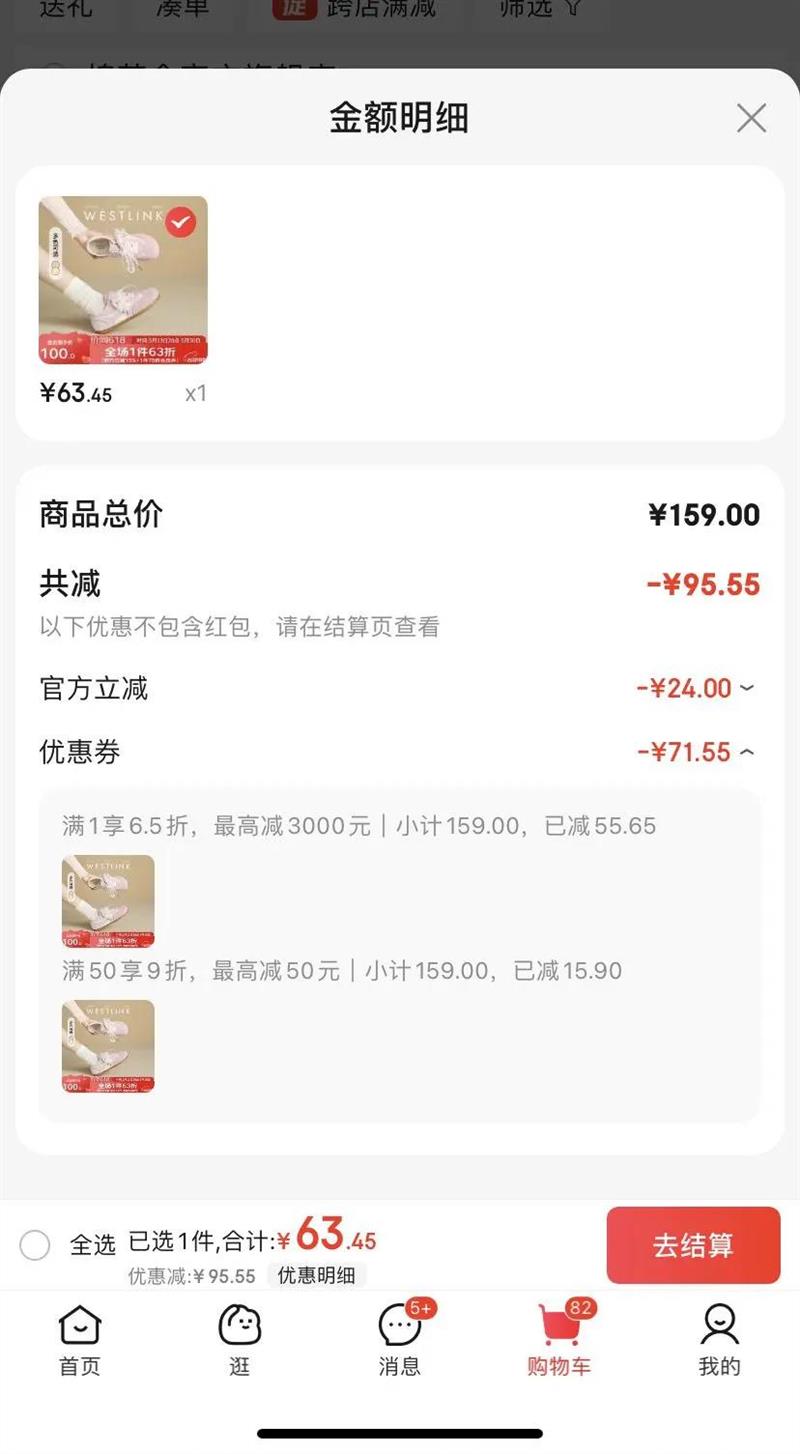Screen dimensions: 800x1454
Task: Expand the 官方立减 discount details
Action: click(x=746, y=688)
